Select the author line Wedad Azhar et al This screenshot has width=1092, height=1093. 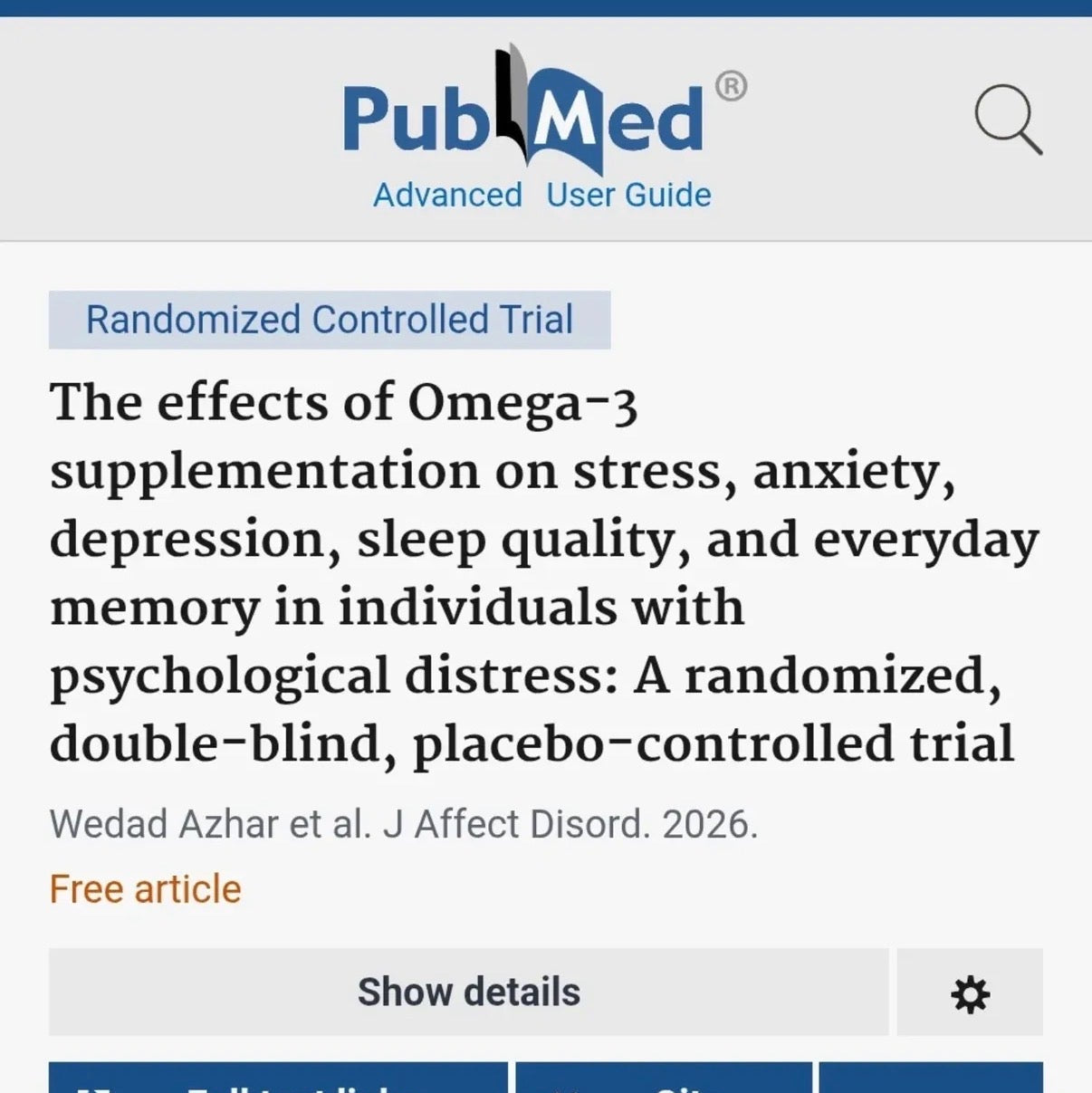click(x=405, y=824)
